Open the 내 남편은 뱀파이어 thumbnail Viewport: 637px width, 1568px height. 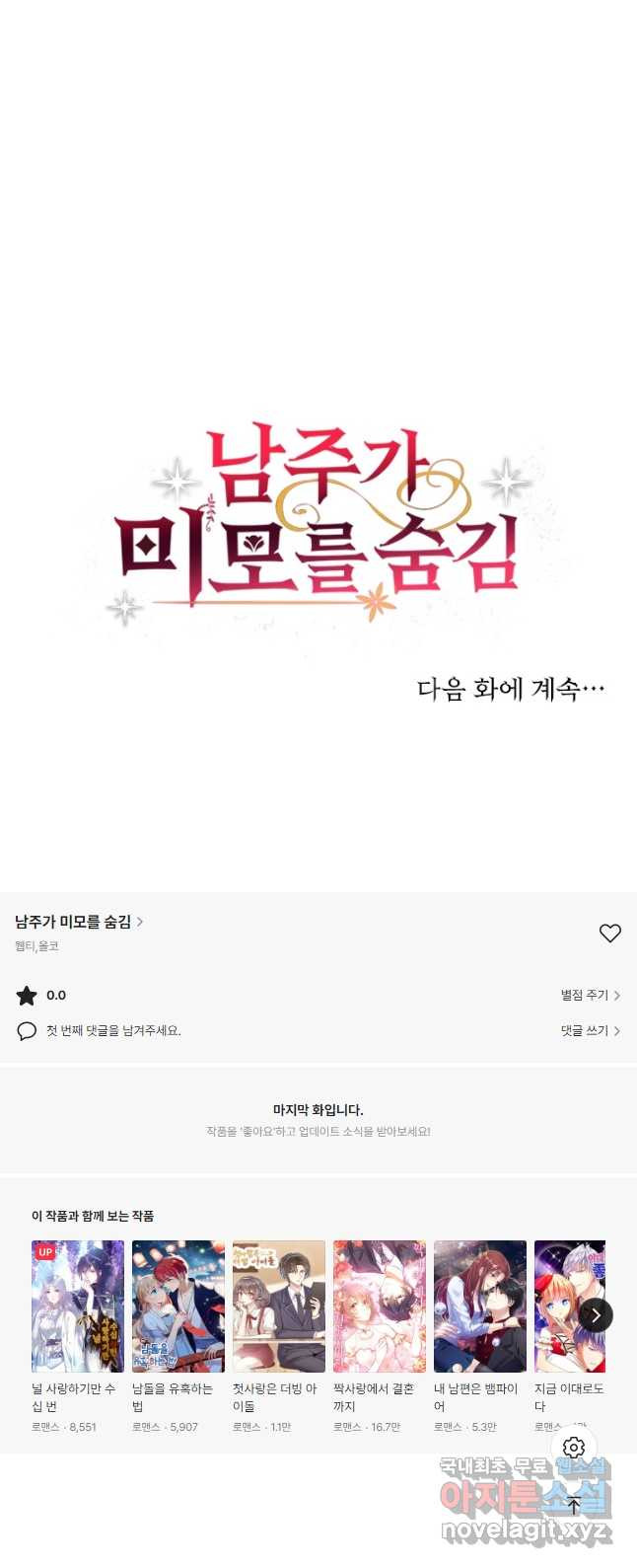pyautogui.click(x=480, y=1306)
